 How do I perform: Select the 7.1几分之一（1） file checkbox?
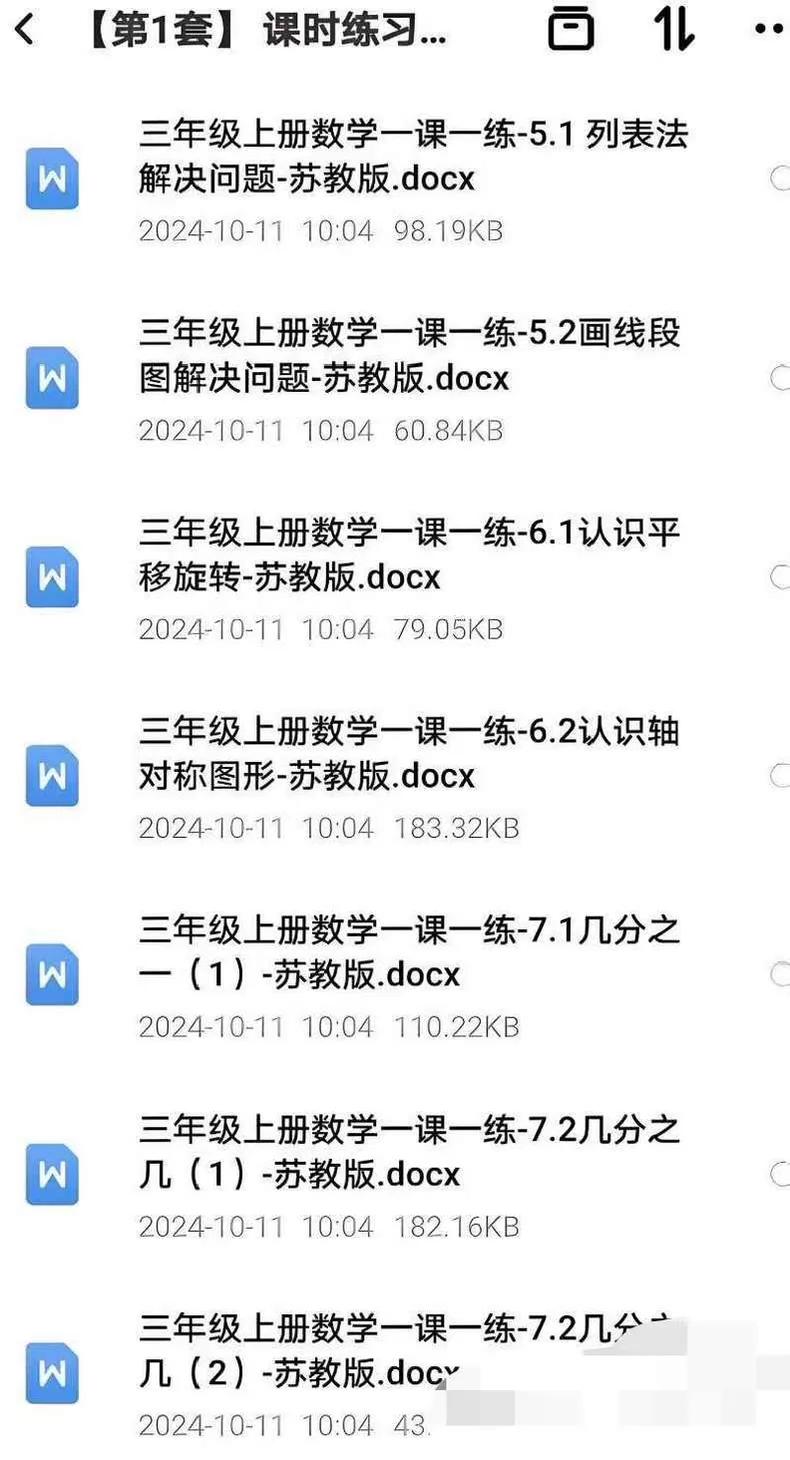pyautogui.click(x=780, y=974)
